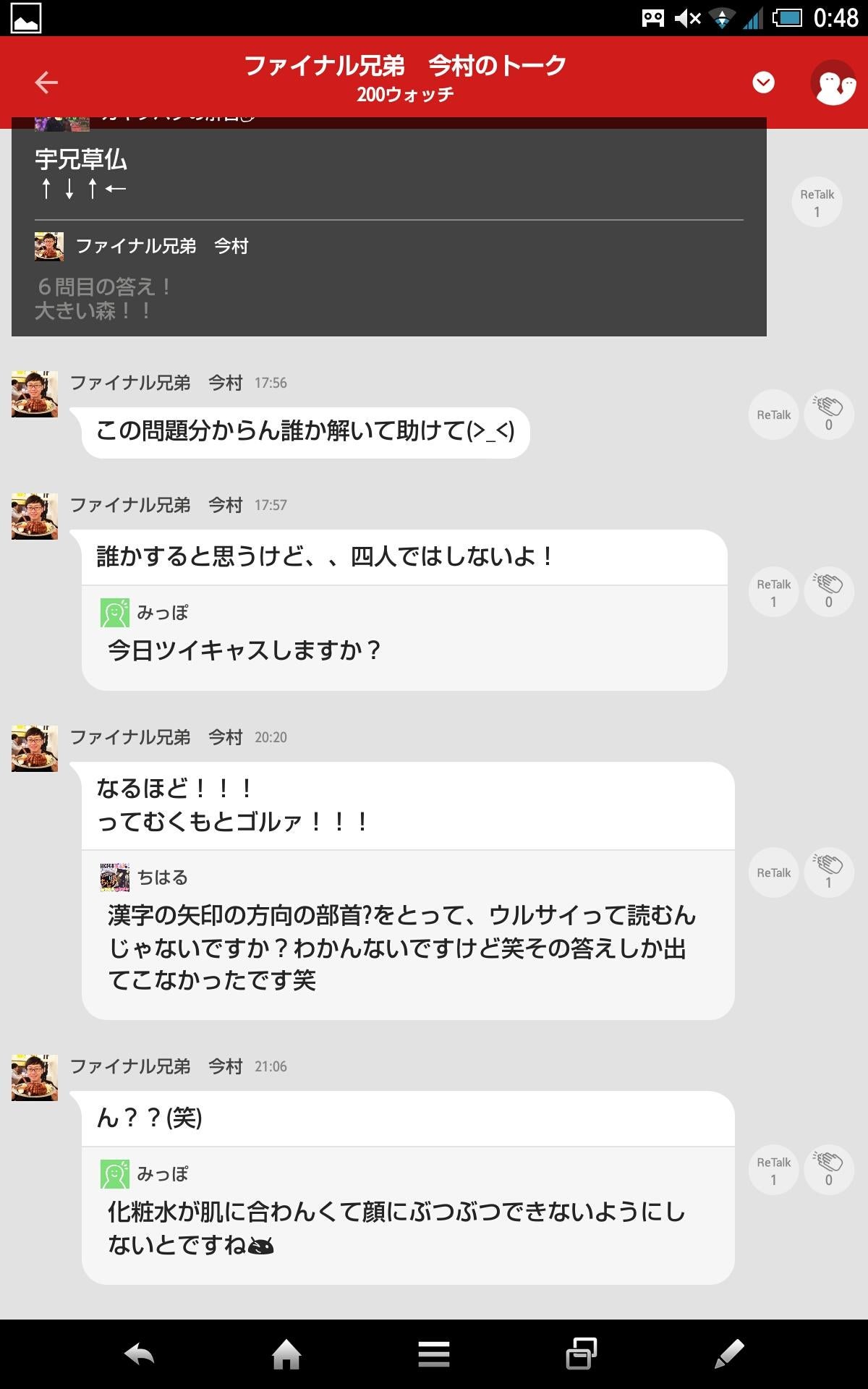Toggle the clap reaction on the 17:57 message
This screenshot has height=1389, width=868.
pos(827,591)
